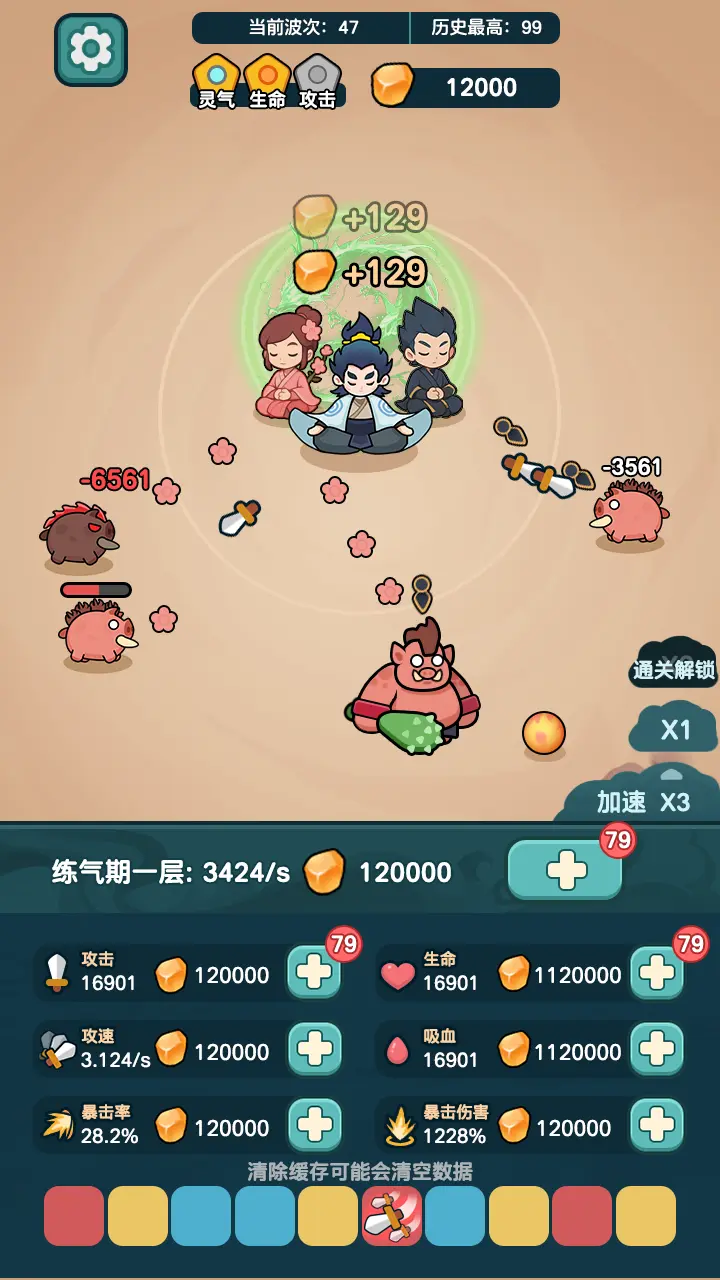
Task: Tap the 生命 badge
Action: click(x=267, y=81)
